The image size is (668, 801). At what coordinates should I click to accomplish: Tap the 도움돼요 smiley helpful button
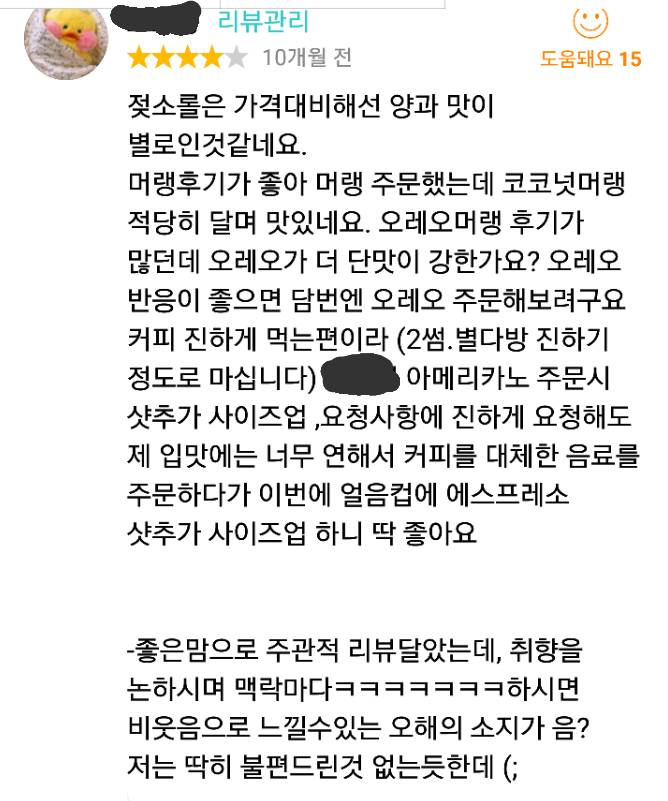coord(589,23)
